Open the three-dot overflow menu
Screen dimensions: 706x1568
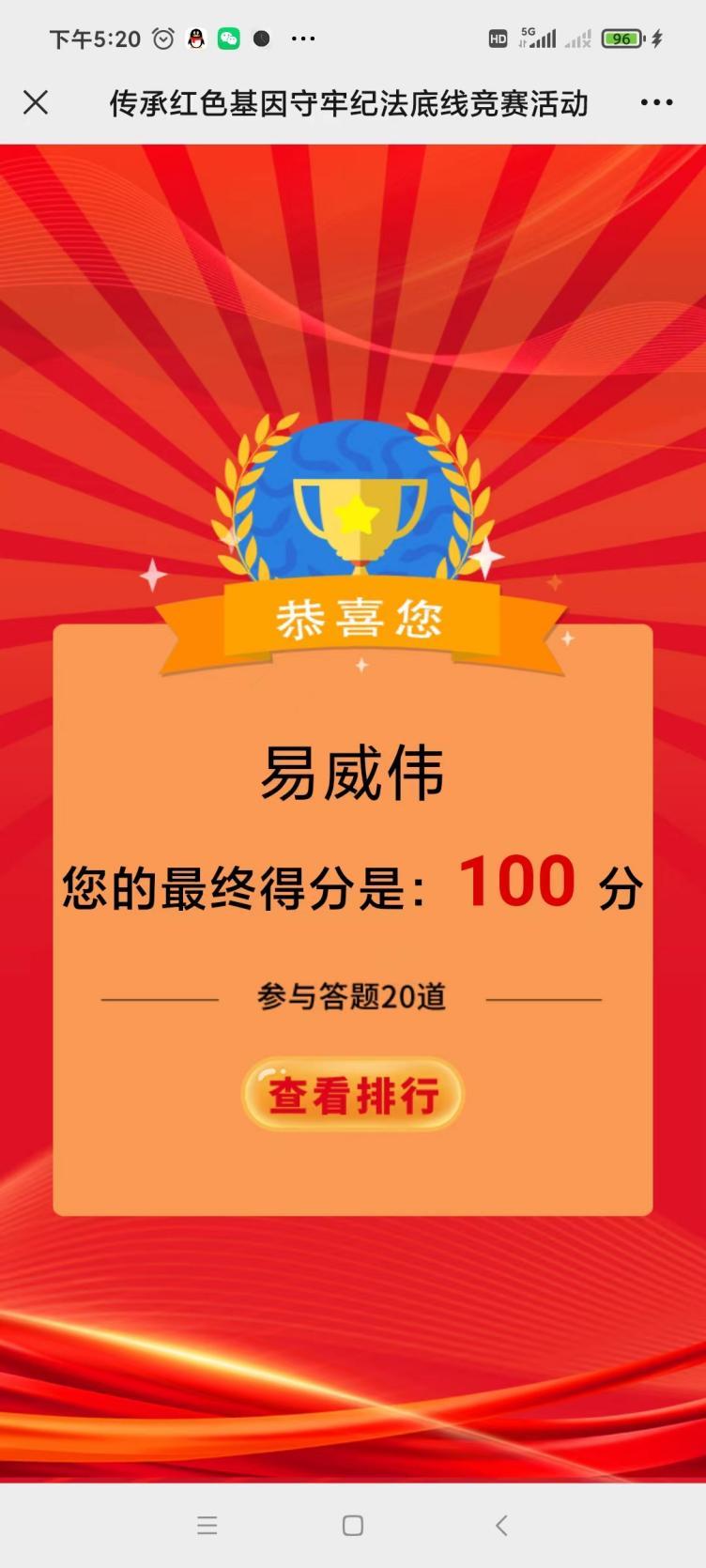click(656, 102)
